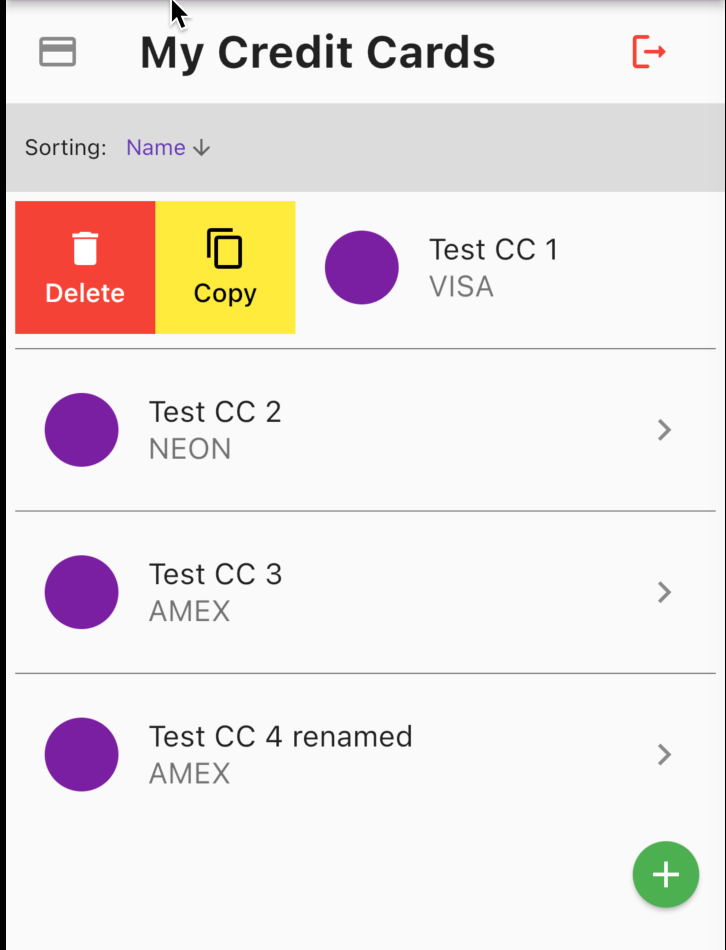Open the Test CC 4 renamed card
This screenshot has width=726, height=950.
tap(360, 754)
